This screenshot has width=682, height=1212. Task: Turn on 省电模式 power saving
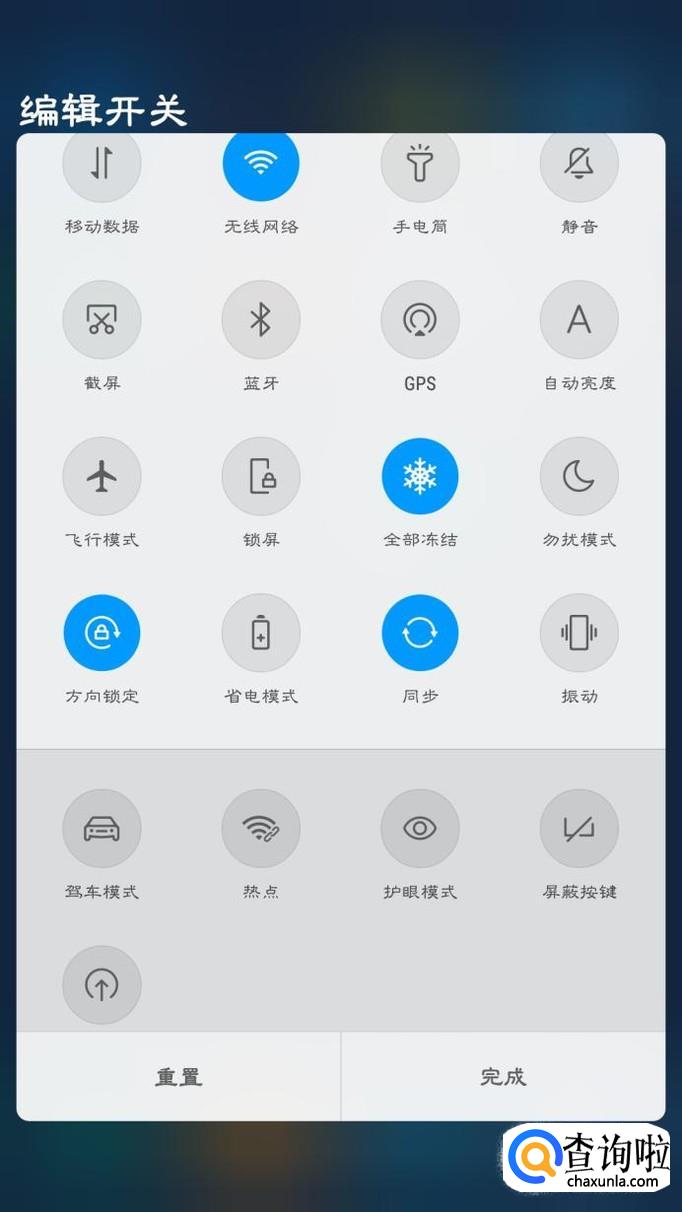[x=261, y=633]
